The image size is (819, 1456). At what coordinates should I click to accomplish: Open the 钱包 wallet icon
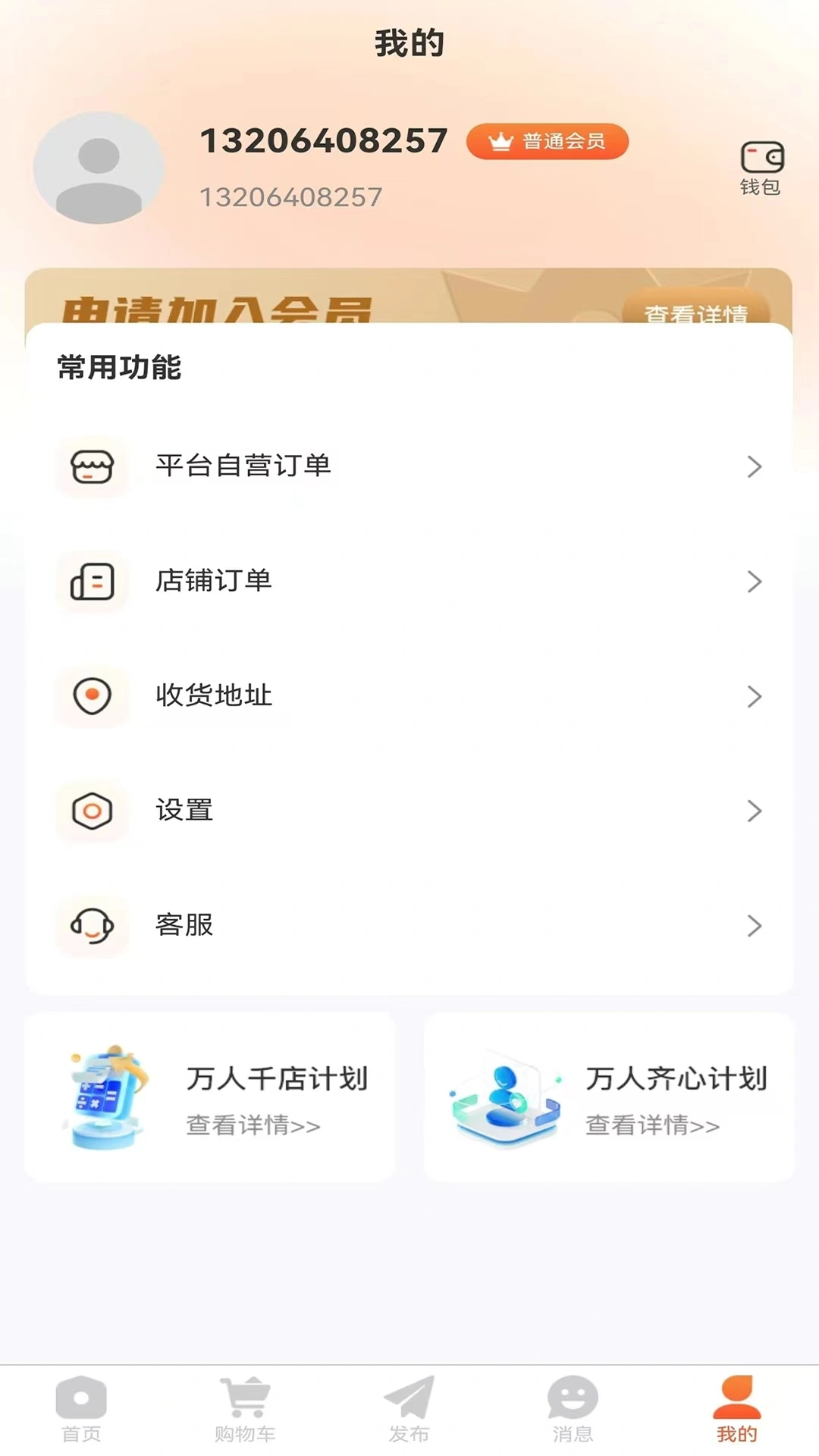pos(762,157)
